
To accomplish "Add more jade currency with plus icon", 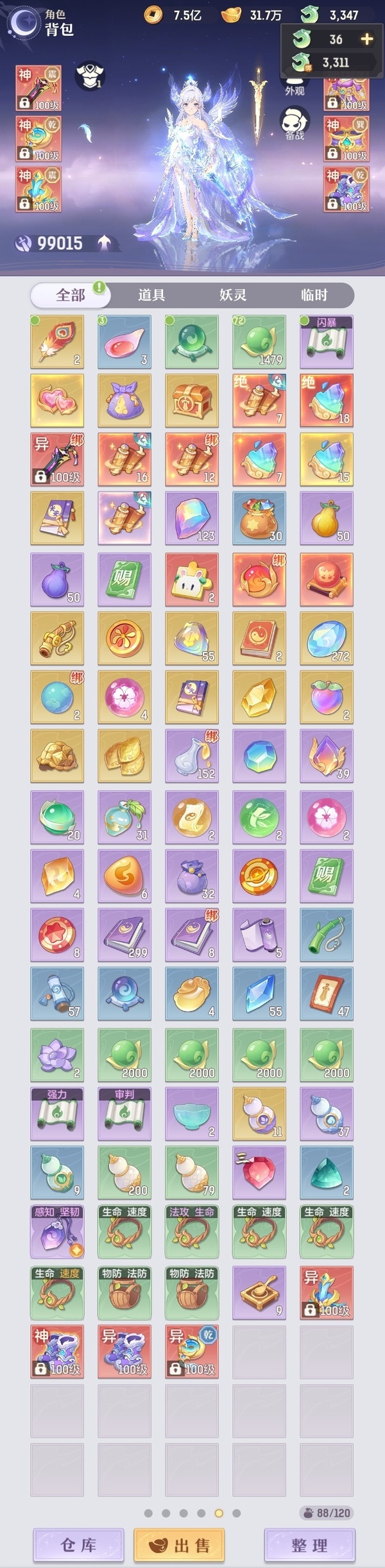I will click(x=366, y=40).
